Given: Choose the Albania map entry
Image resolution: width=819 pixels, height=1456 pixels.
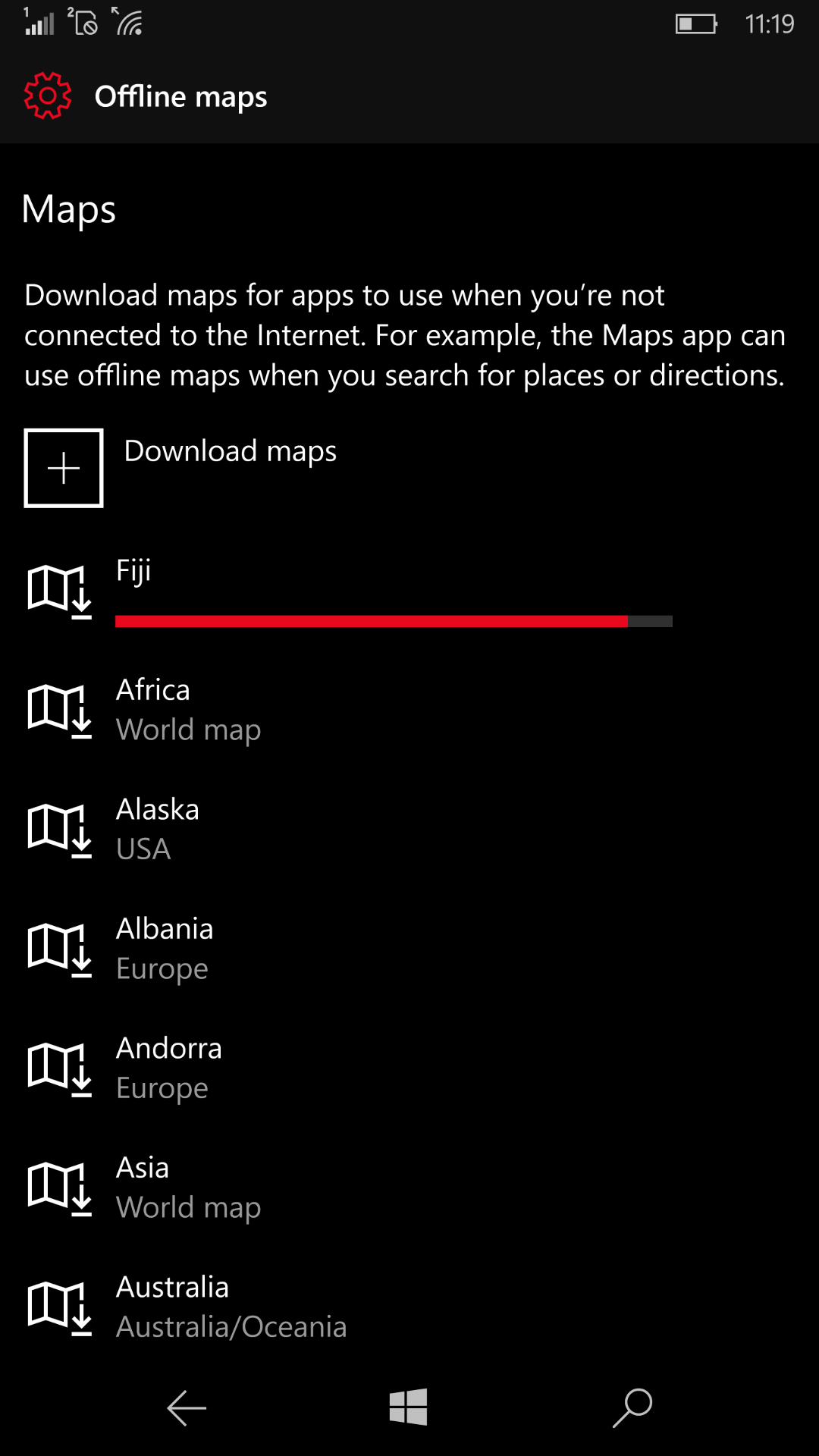Looking at the screenshot, I should [409, 948].
